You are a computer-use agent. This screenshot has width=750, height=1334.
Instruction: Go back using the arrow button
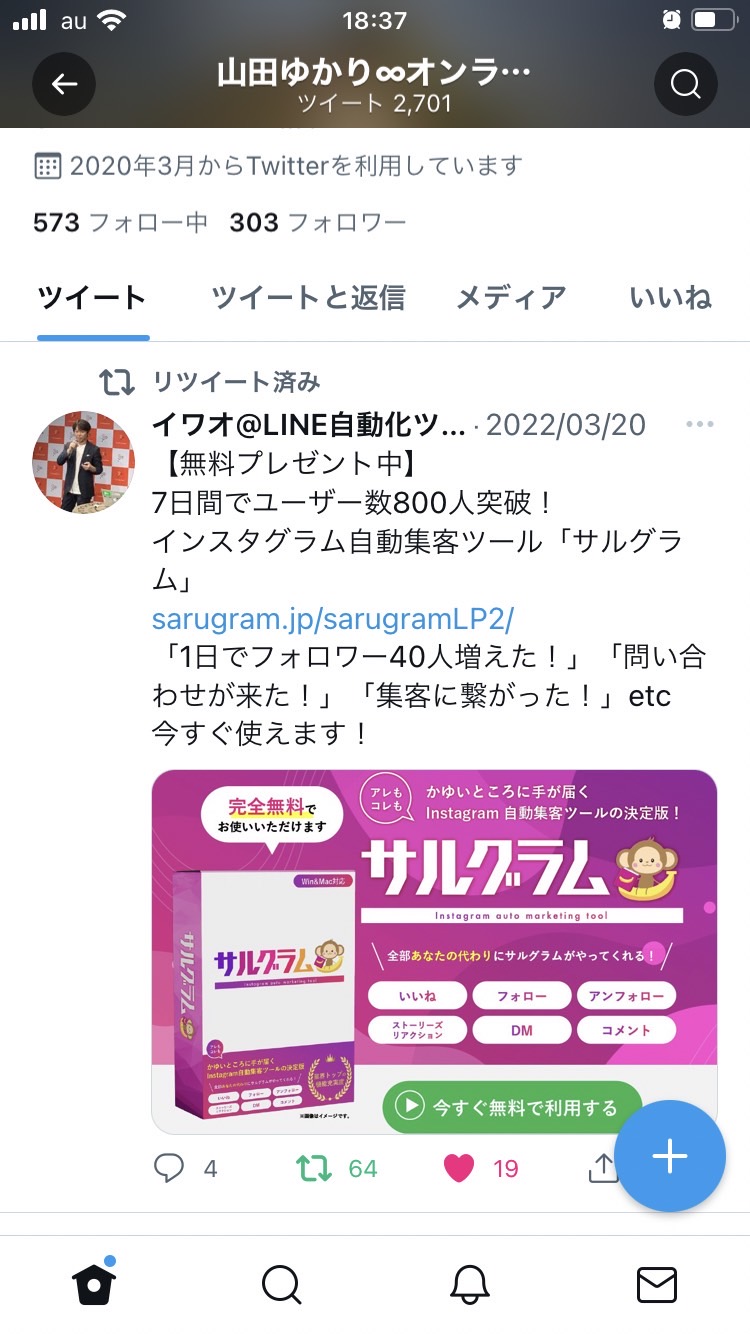pyautogui.click(x=64, y=84)
